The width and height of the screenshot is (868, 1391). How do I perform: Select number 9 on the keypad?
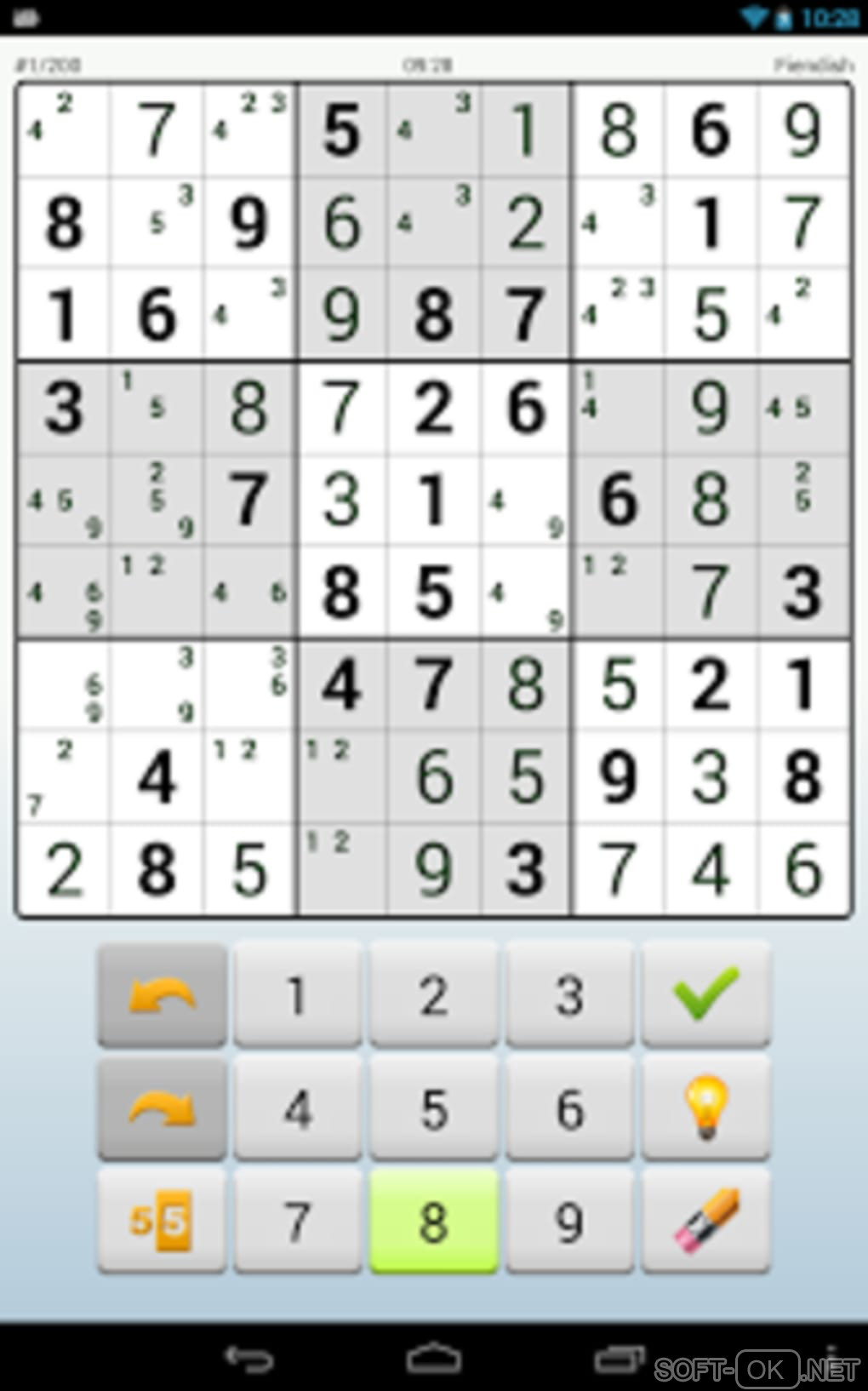point(569,1221)
